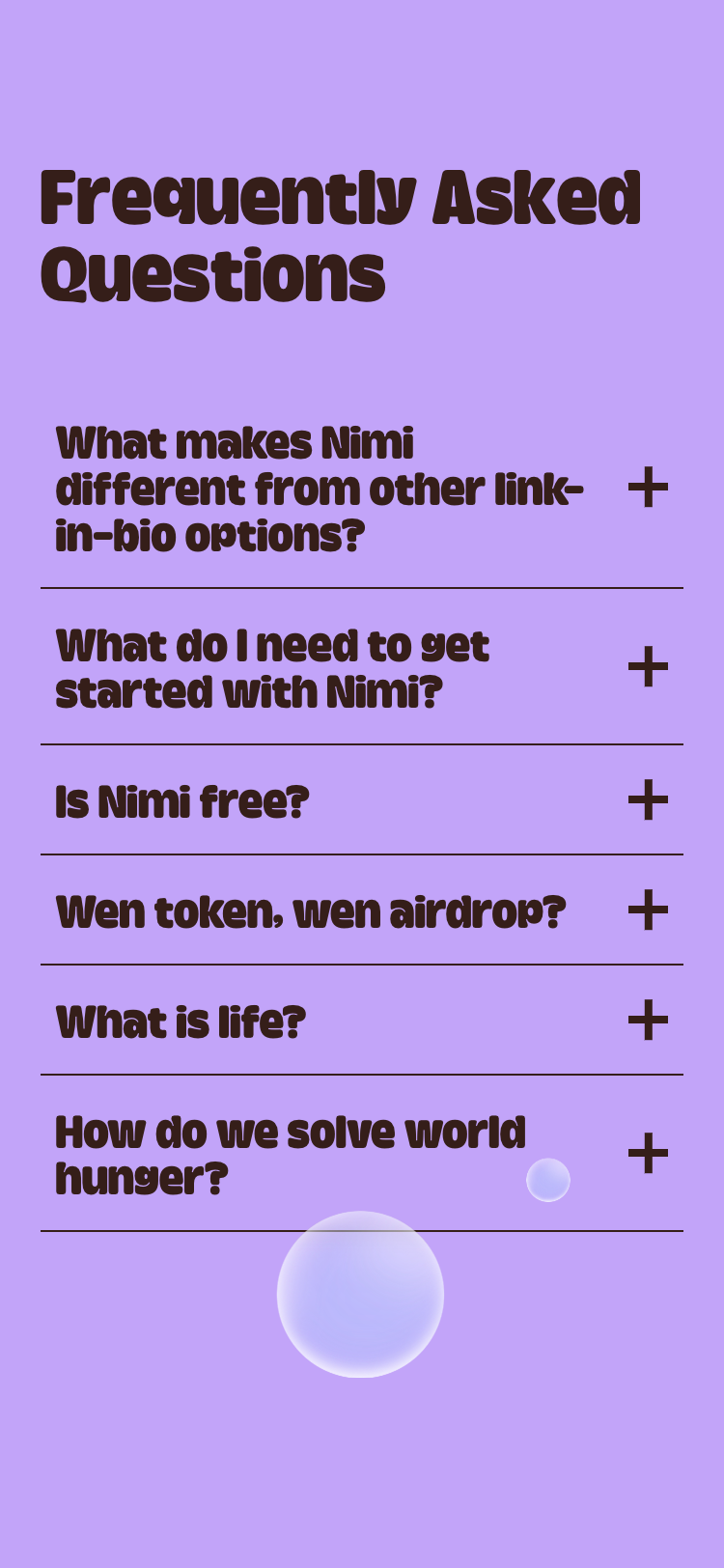Open 'Wen token, wen airdrop?' answer
The width and height of the screenshot is (724, 1568).
648,910
